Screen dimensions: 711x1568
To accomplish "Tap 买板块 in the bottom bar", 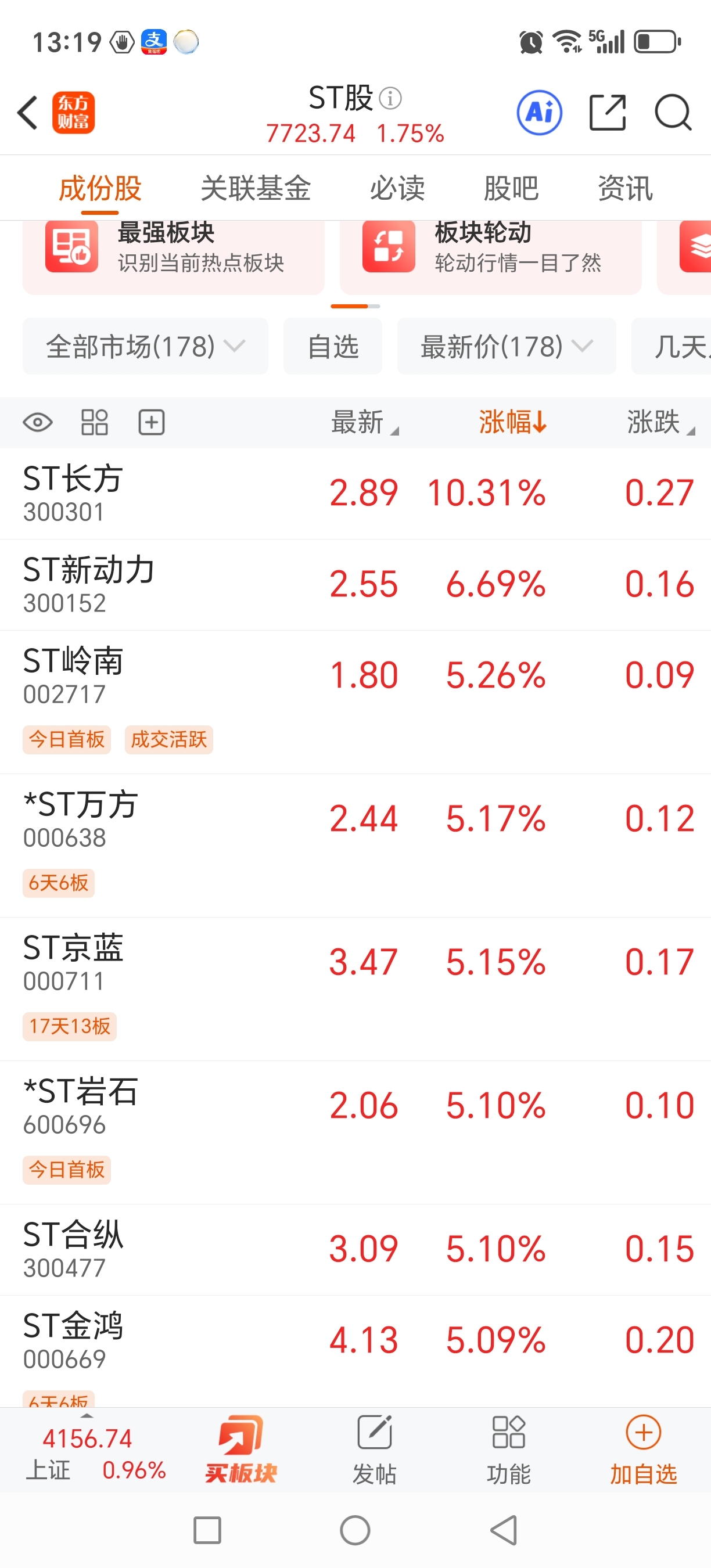I will (x=241, y=1450).
